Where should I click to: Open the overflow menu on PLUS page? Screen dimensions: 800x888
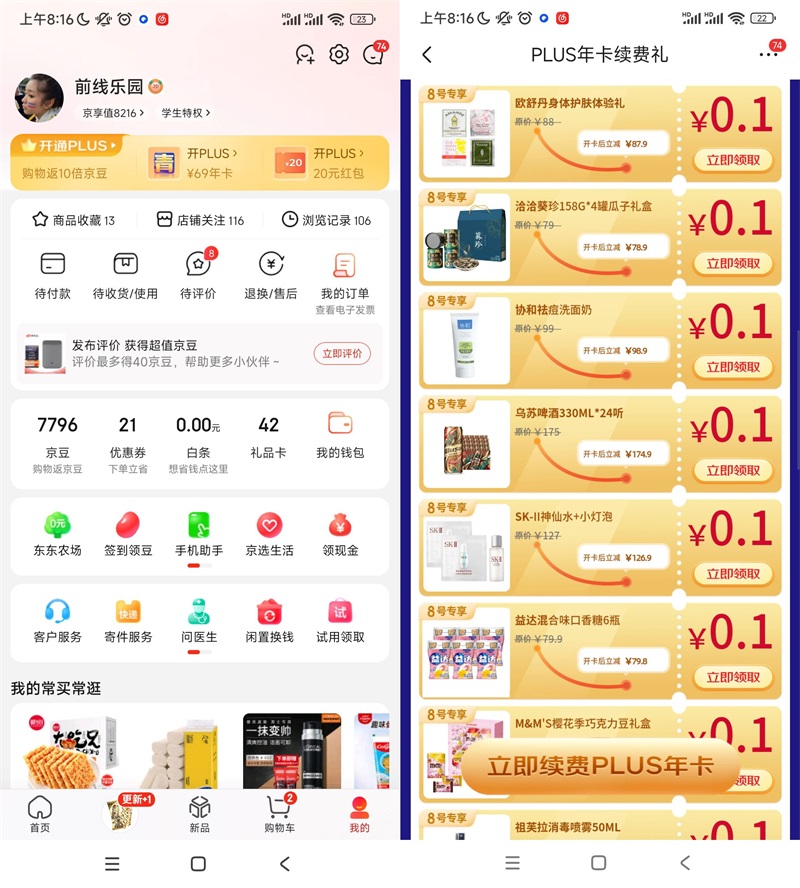tap(768, 55)
